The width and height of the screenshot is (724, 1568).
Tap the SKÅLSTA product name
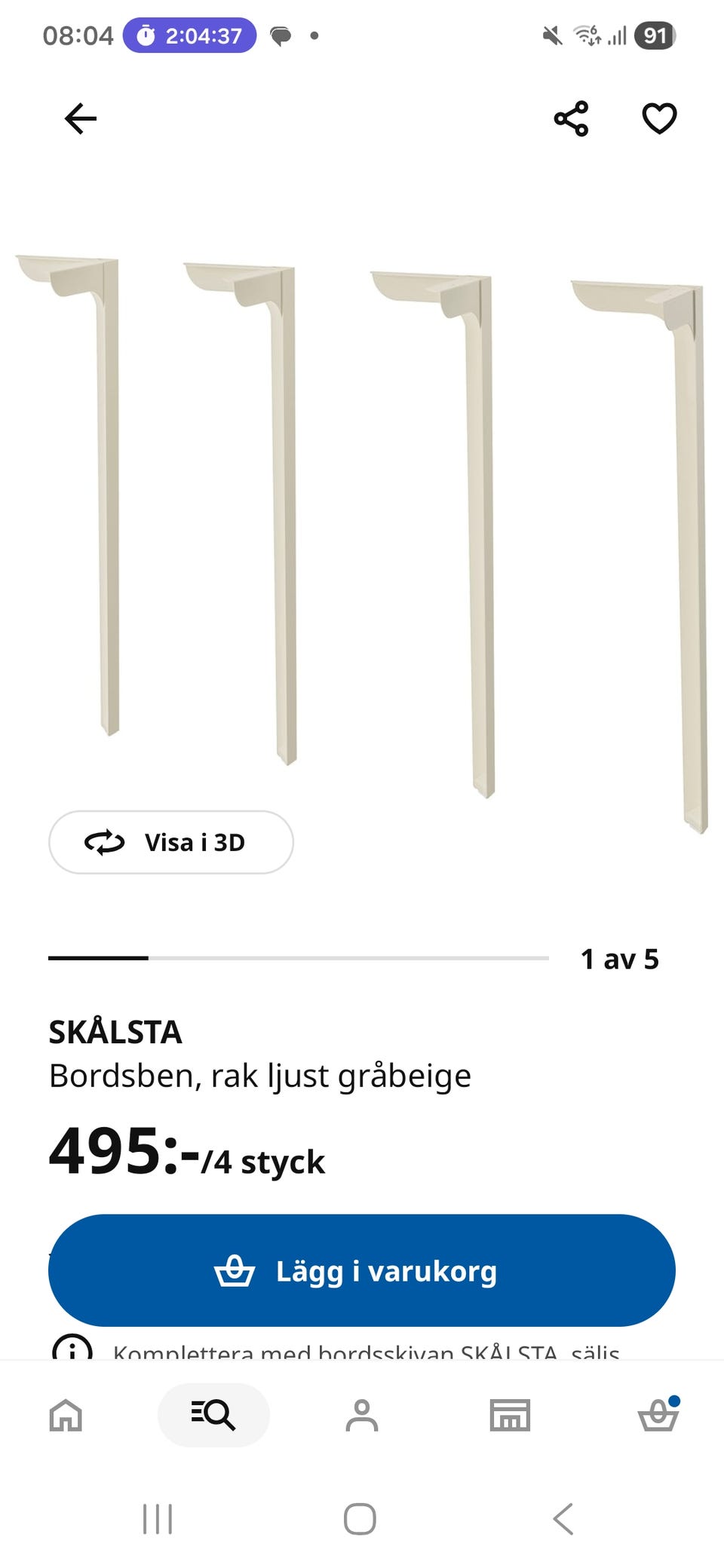click(x=115, y=1033)
